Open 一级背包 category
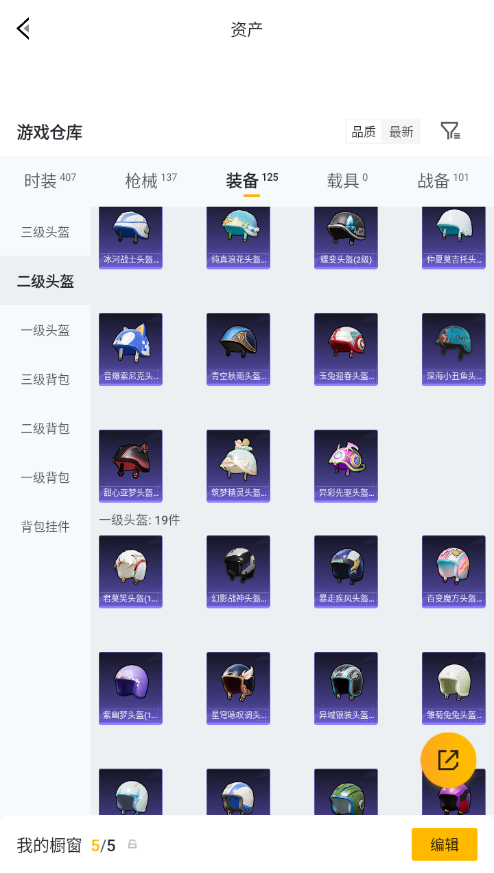The image size is (494, 873). (x=45, y=477)
